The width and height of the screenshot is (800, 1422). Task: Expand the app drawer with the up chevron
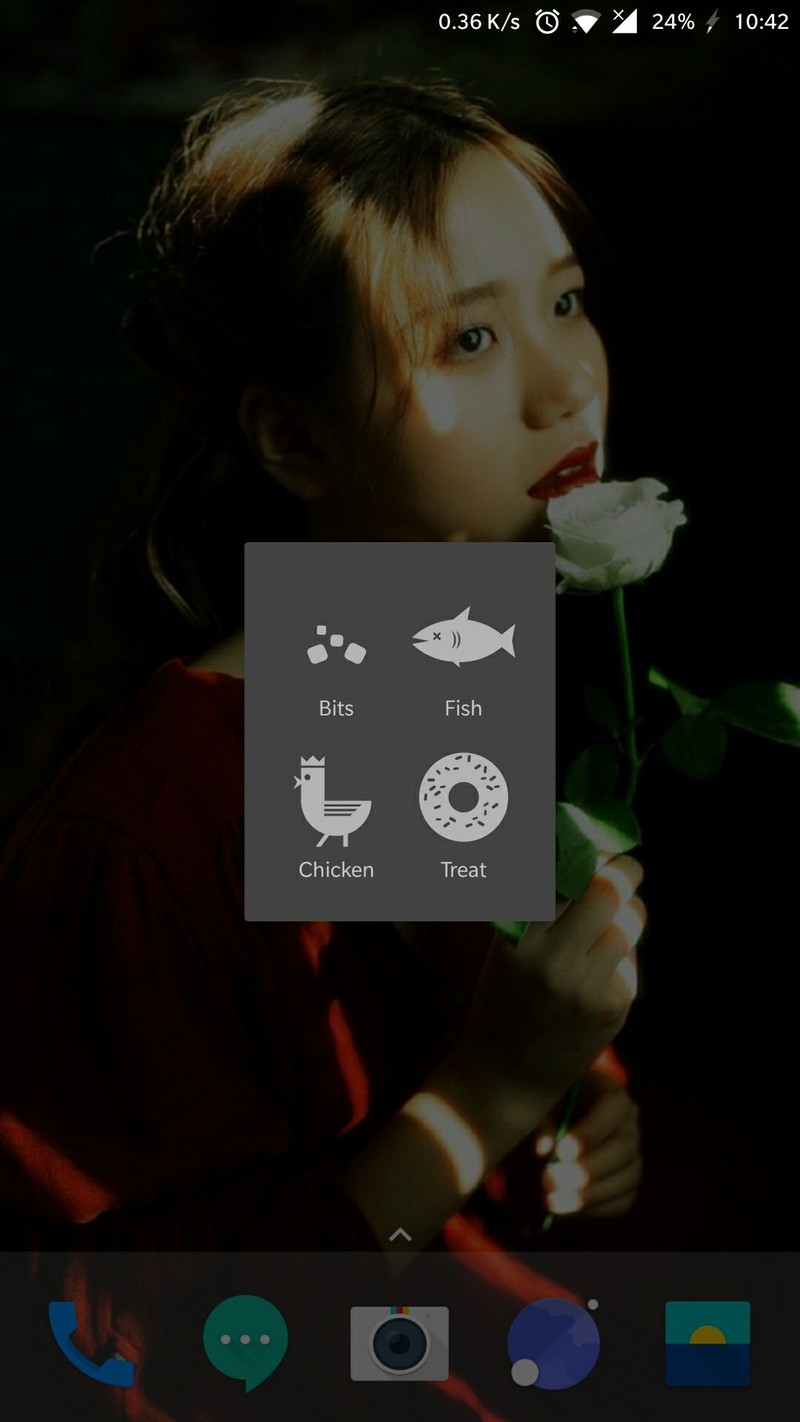(400, 1235)
